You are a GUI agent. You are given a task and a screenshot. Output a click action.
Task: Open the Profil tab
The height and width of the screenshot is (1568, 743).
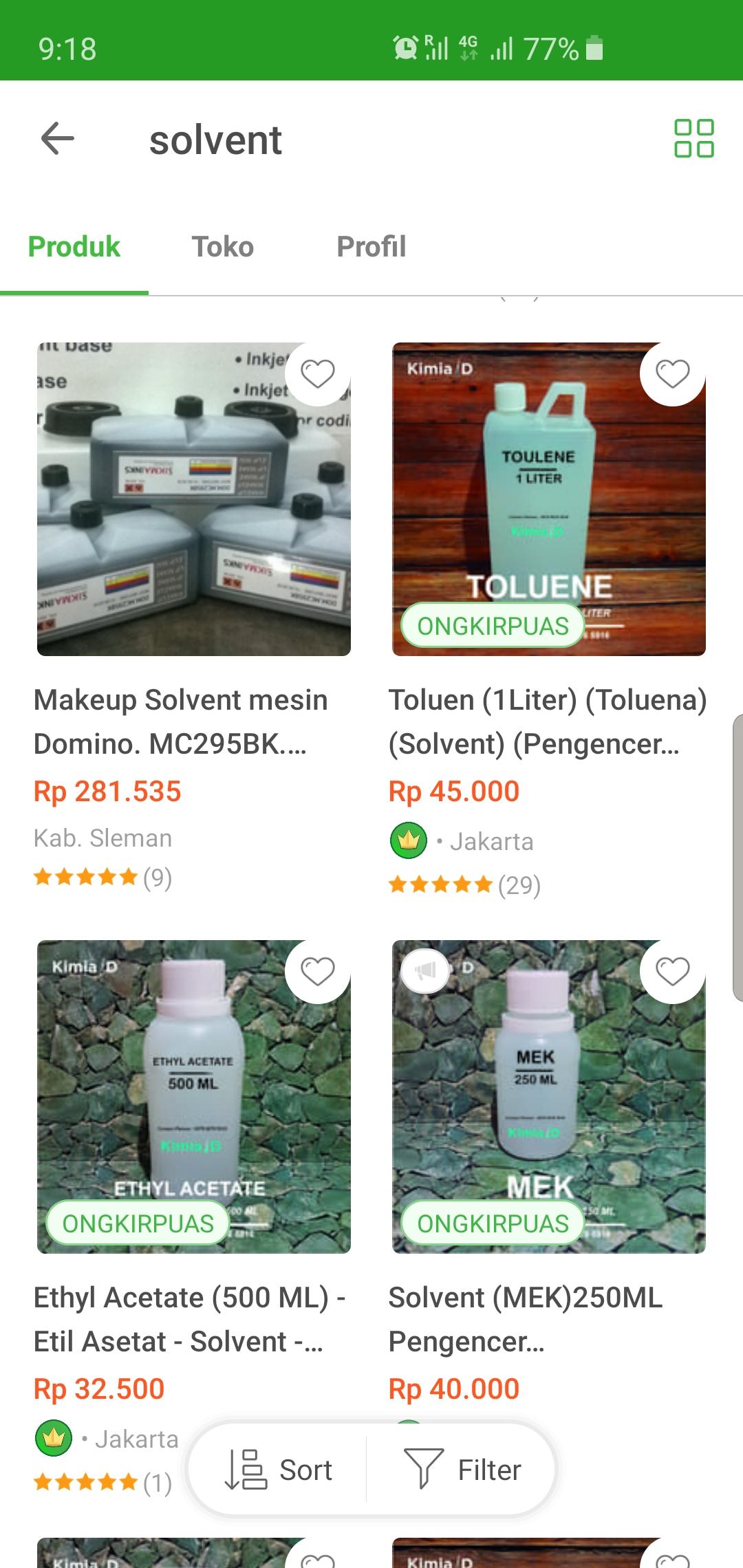pyautogui.click(x=371, y=247)
